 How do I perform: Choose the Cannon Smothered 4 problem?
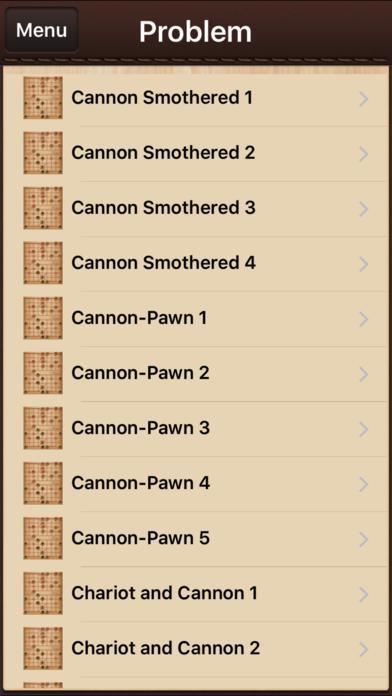(196, 264)
